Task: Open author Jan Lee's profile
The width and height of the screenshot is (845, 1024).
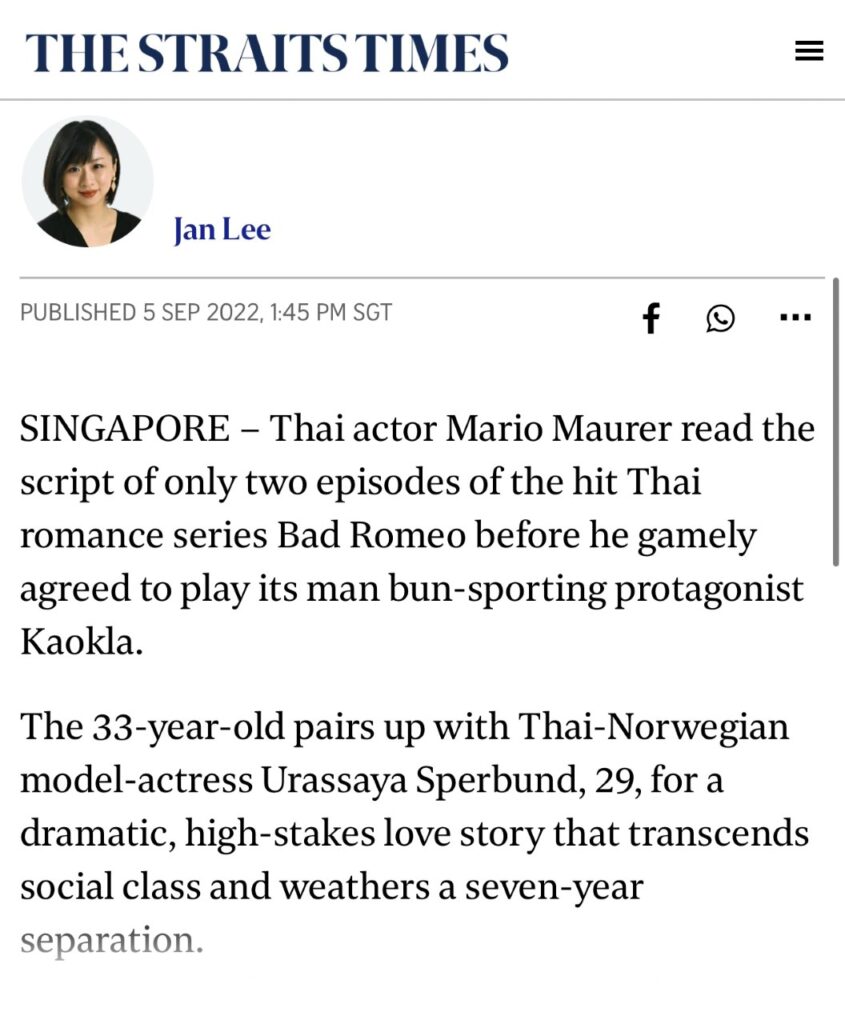Action: (x=221, y=230)
